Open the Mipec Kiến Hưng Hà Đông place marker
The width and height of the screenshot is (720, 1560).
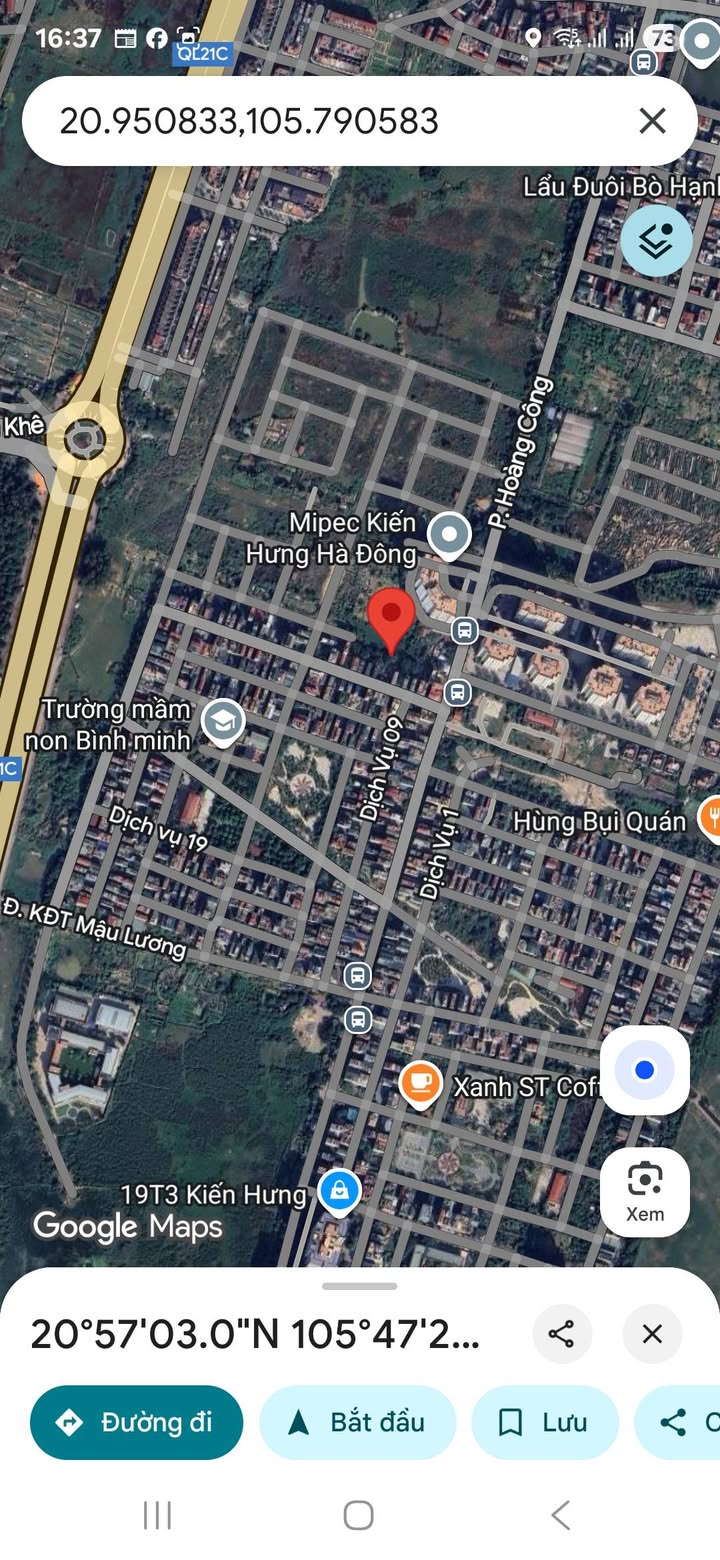[450, 535]
